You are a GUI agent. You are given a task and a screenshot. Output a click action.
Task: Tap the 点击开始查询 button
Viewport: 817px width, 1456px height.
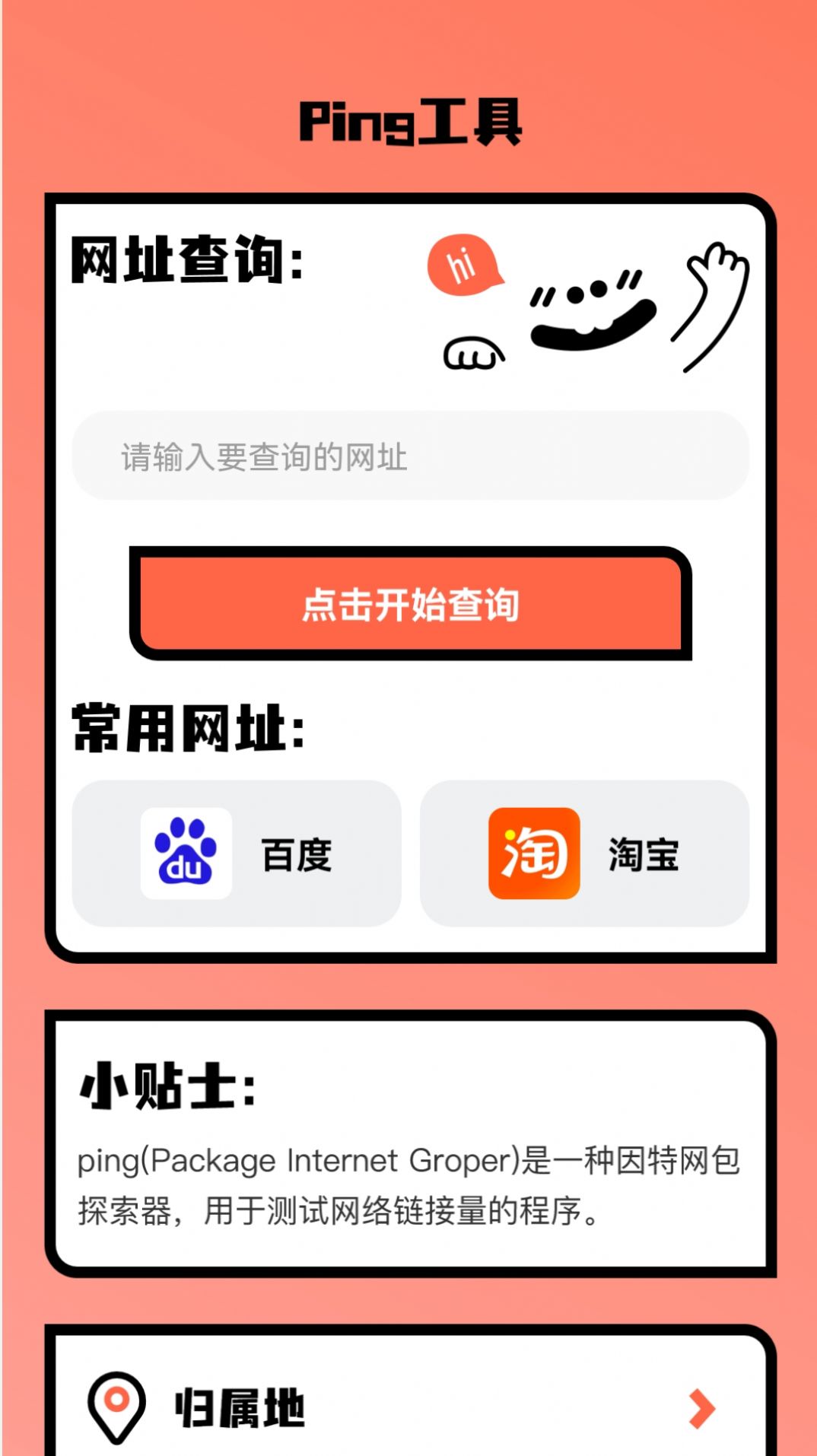[411, 603]
